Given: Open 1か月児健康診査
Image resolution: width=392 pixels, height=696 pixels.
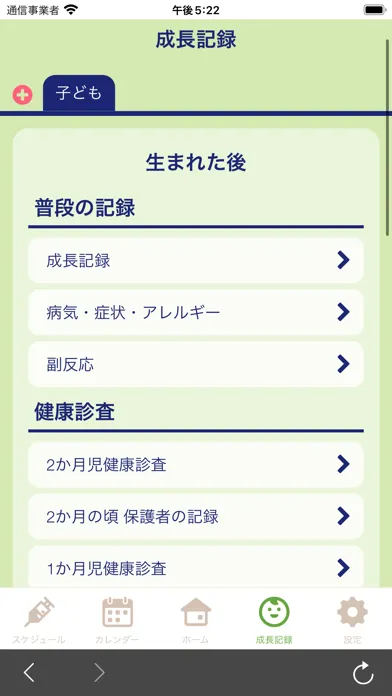Looking at the screenshot, I should coord(196,567).
